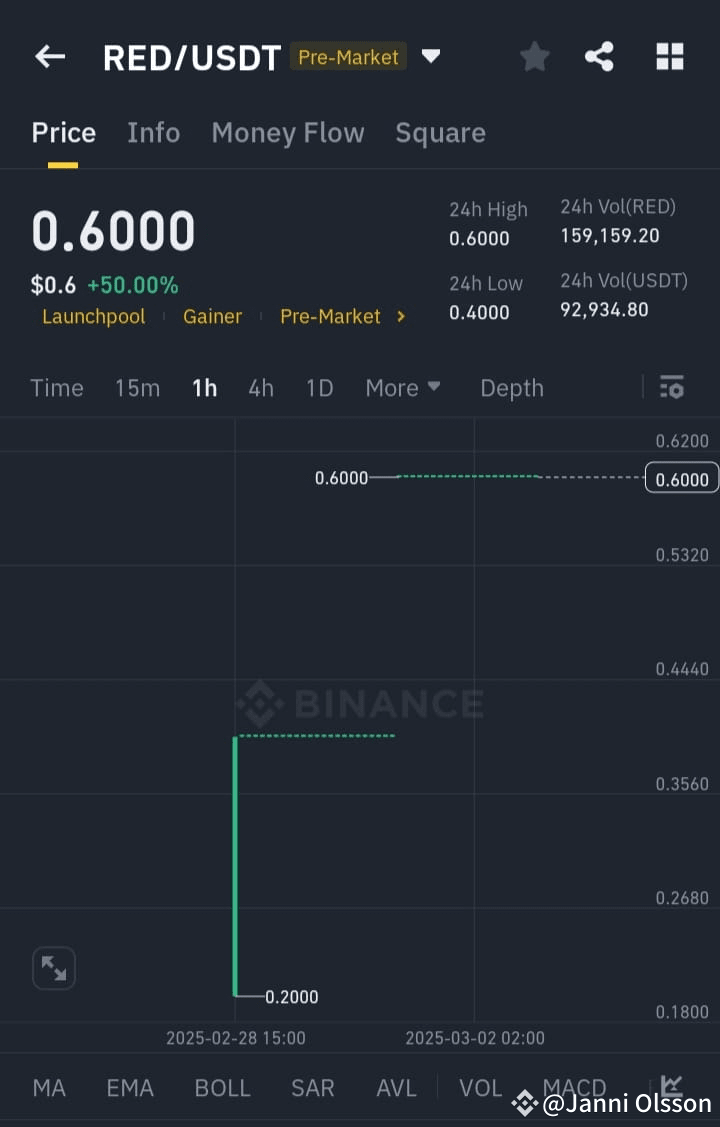720x1127 pixels.
Task: Star RED/USDT as a favorite
Action: pyautogui.click(x=534, y=57)
